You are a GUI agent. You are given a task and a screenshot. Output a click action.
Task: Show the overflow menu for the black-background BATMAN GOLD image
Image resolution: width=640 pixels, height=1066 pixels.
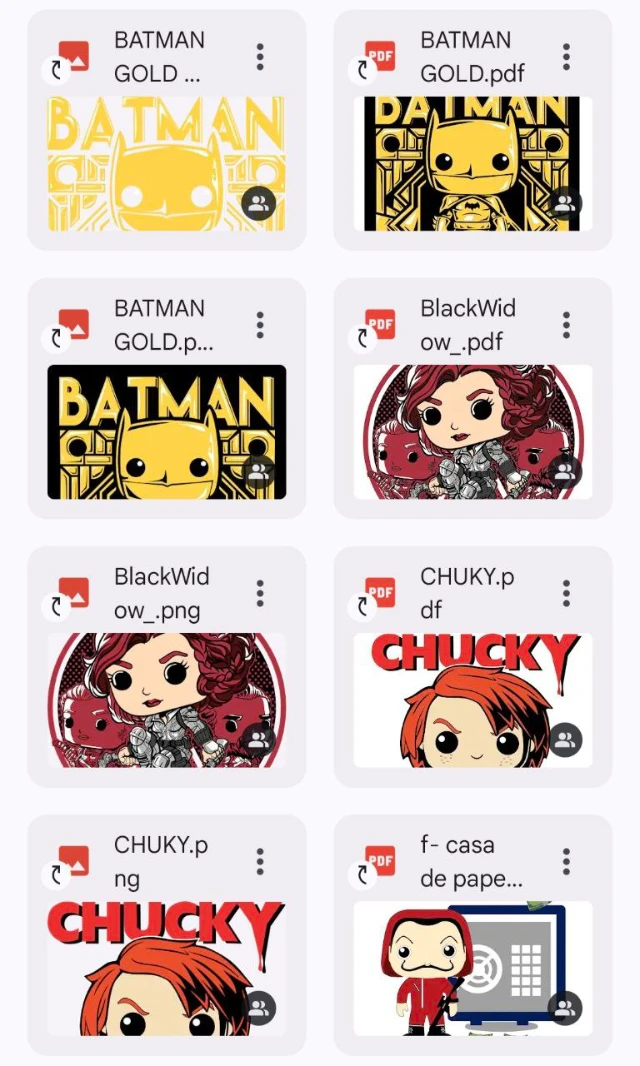coord(260,325)
